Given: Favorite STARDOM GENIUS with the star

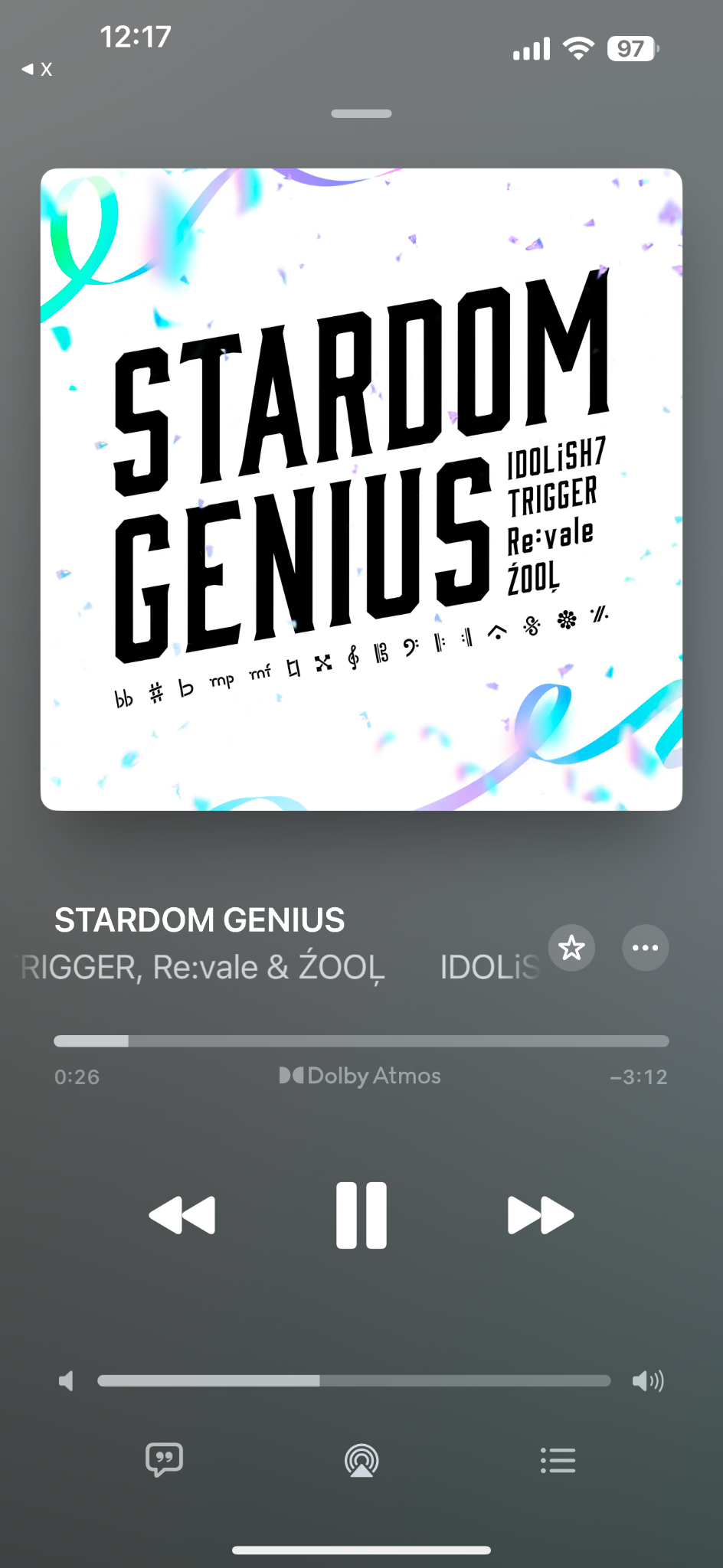Looking at the screenshot, I should [571, 948].
